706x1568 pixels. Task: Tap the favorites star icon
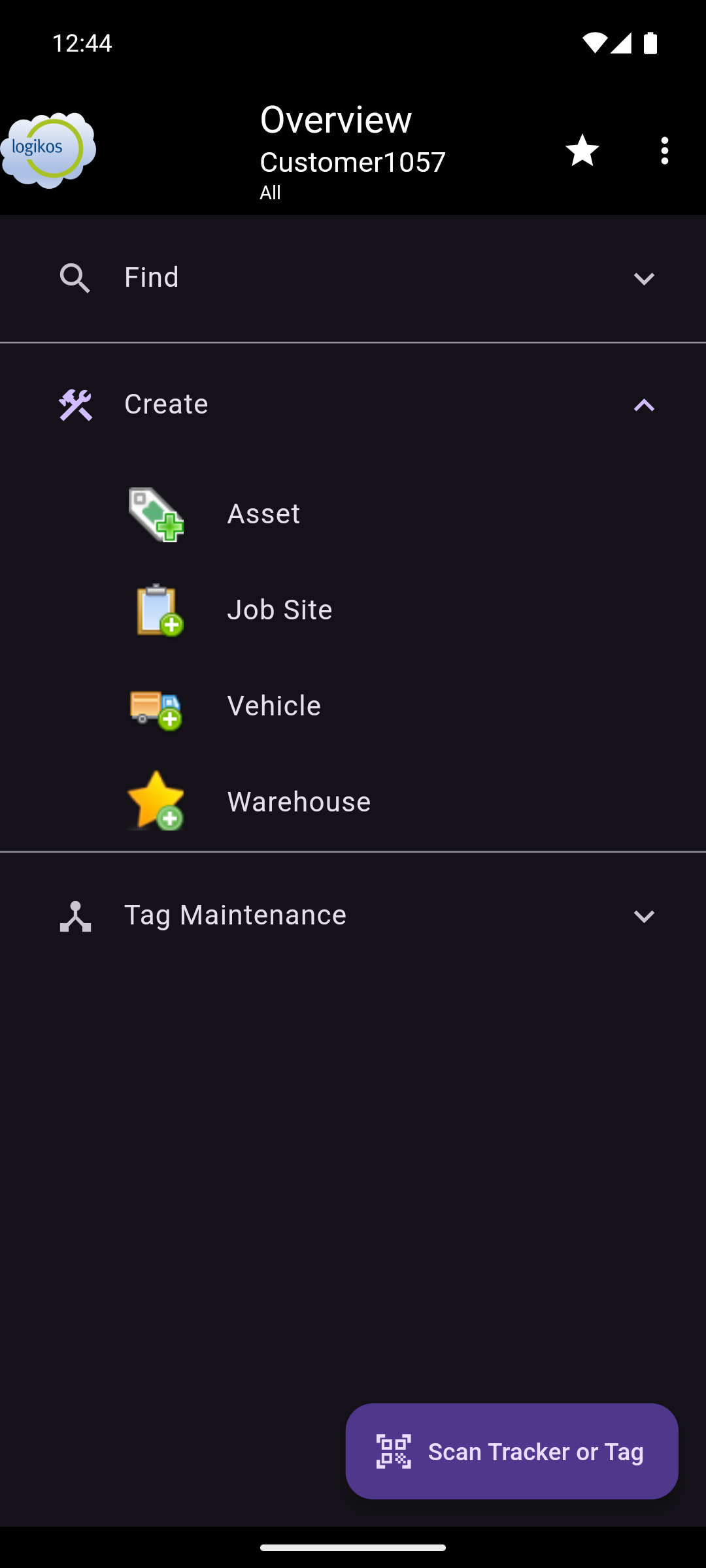[x=581, y=151]
